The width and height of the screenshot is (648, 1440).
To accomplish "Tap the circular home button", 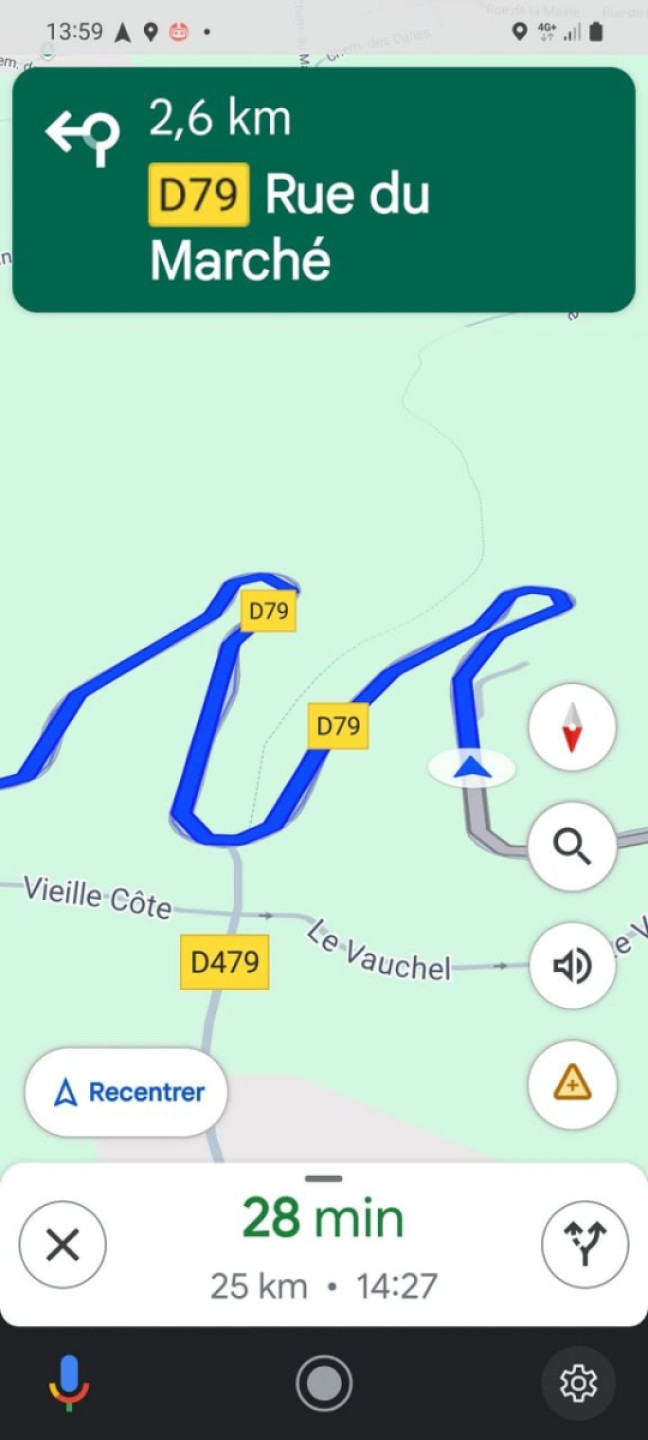I will point(324,1384).
